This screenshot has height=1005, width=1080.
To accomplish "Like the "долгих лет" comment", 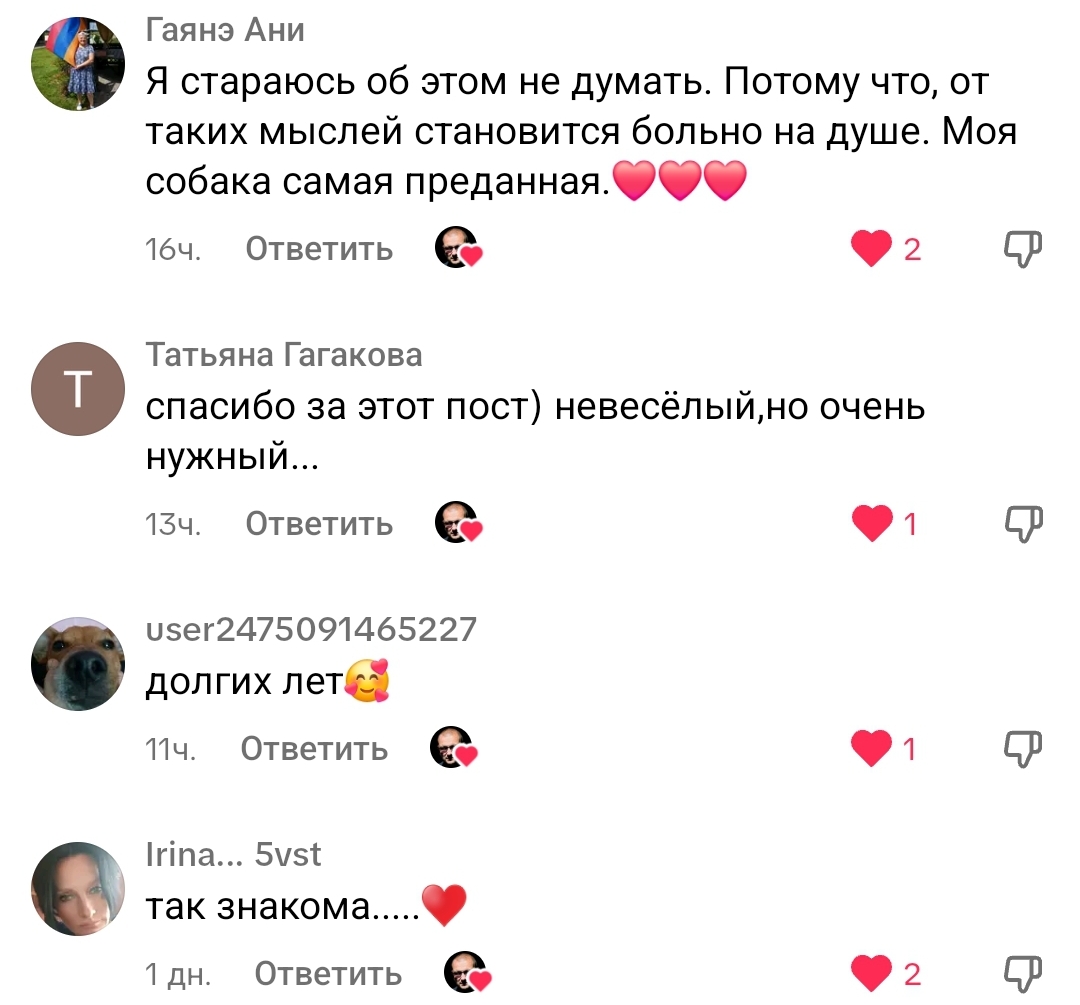I will (871, 748).
